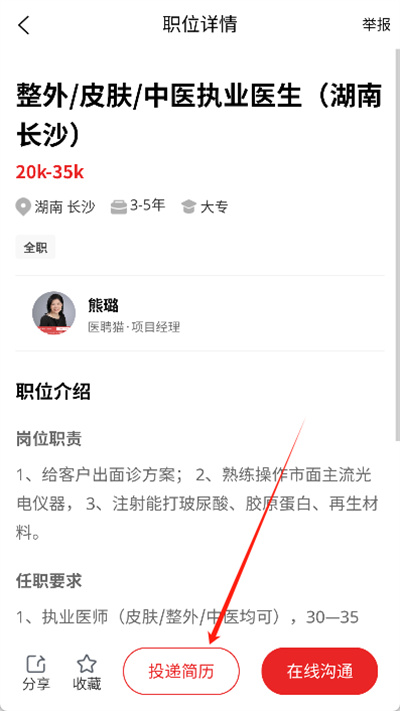Submit resume with 投递简历

click(181, 671)
